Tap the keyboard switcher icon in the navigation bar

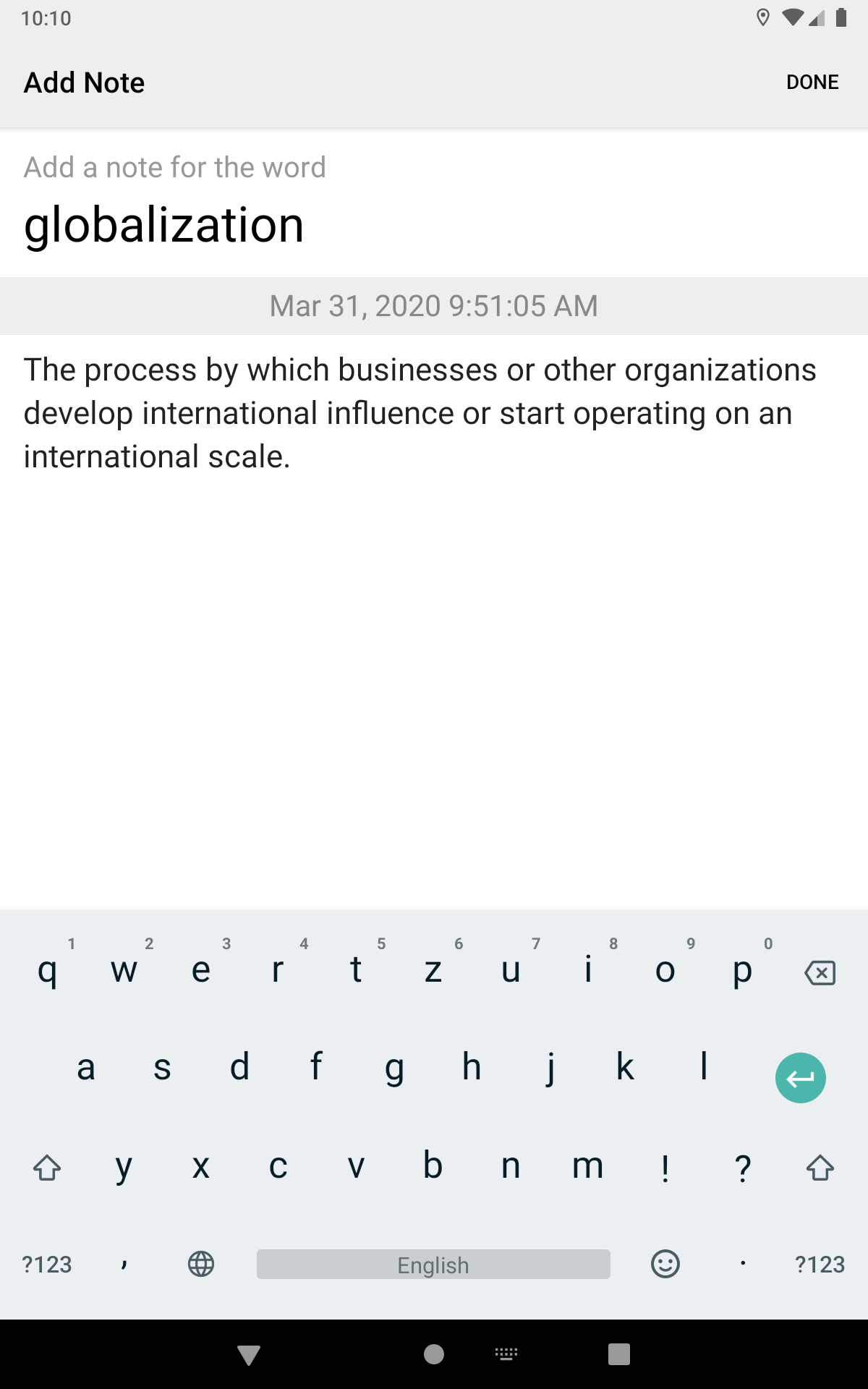tap(506, 1354)
